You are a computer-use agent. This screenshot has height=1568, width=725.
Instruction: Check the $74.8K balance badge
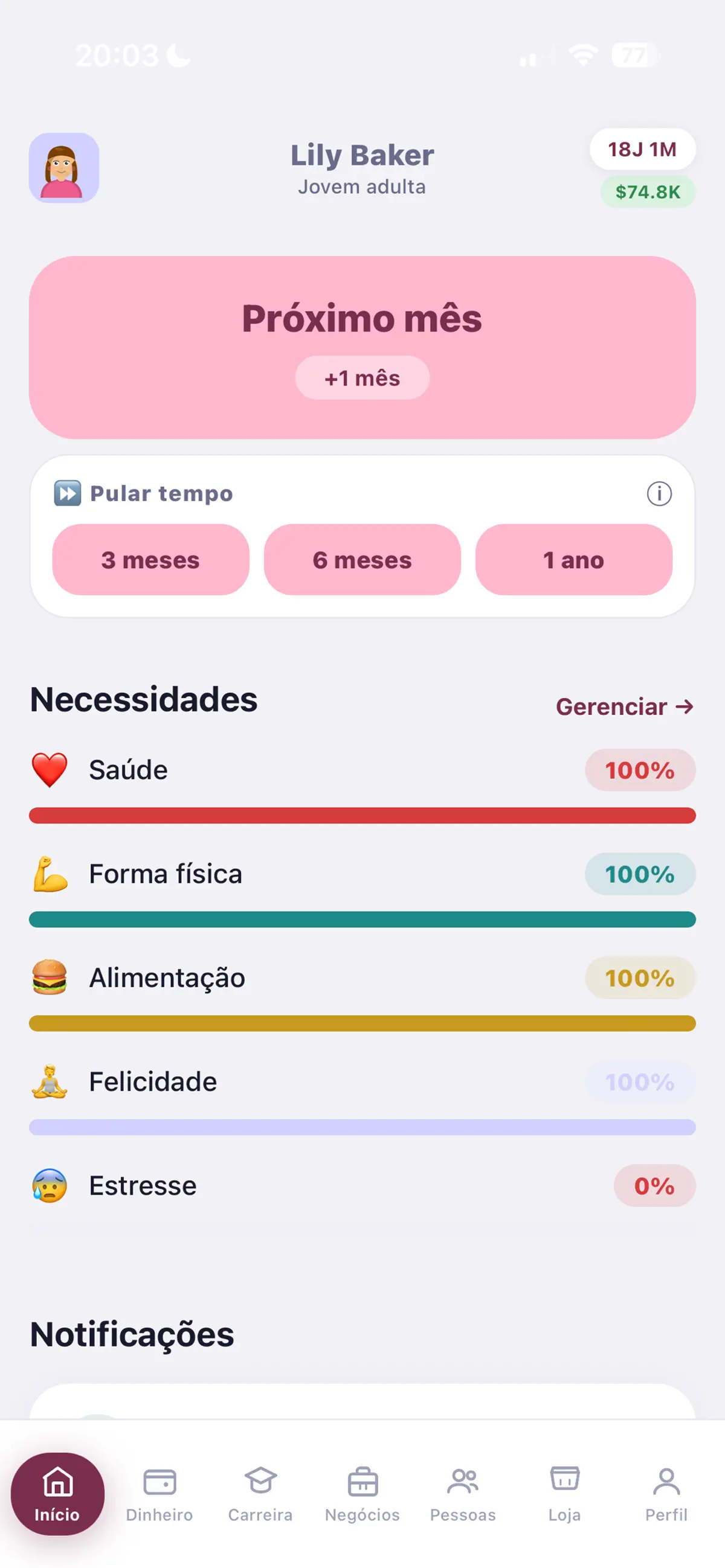click(648, 192)
